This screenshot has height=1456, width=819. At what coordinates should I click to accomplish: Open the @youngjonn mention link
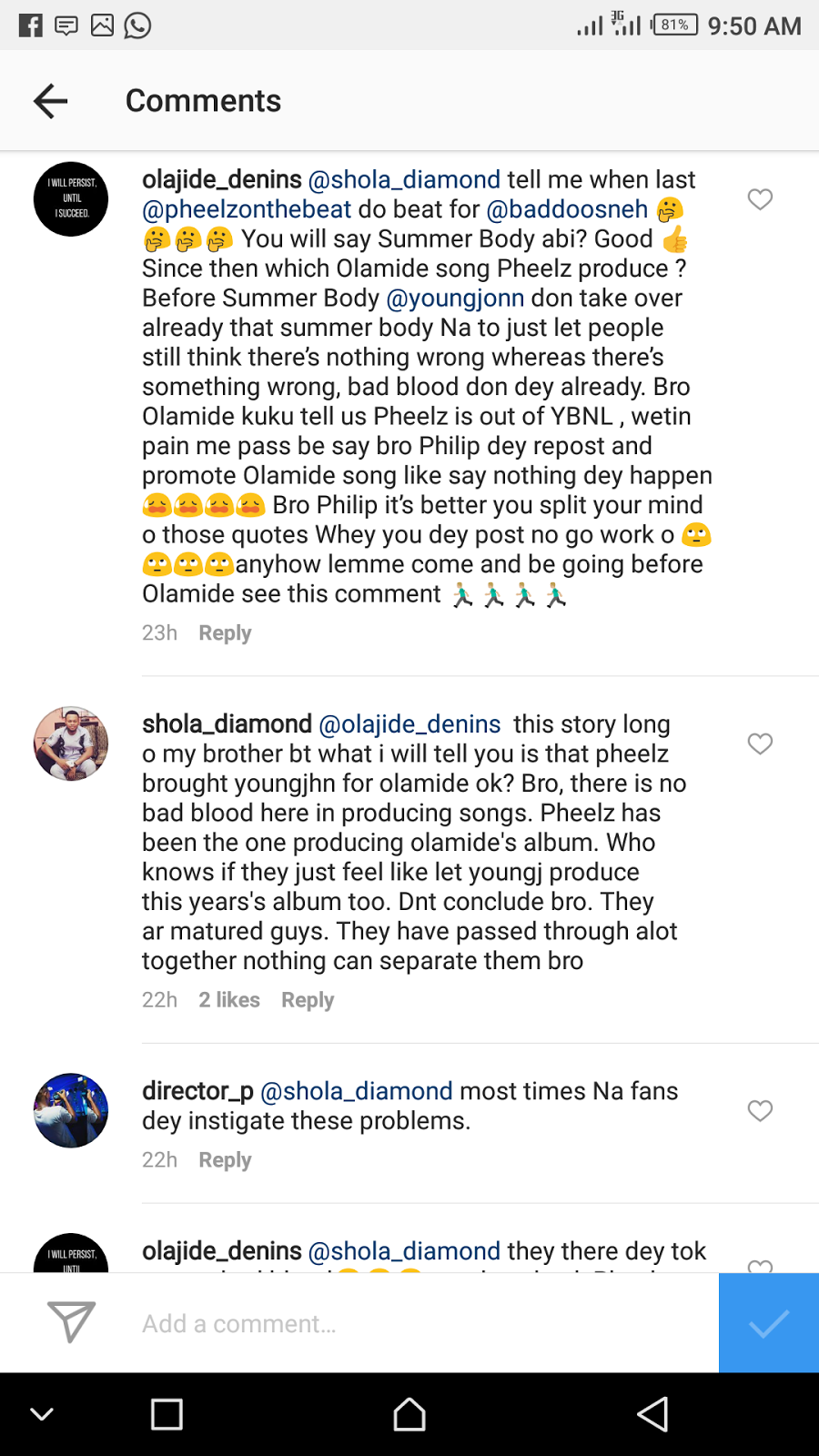click(x=455, y=298)
